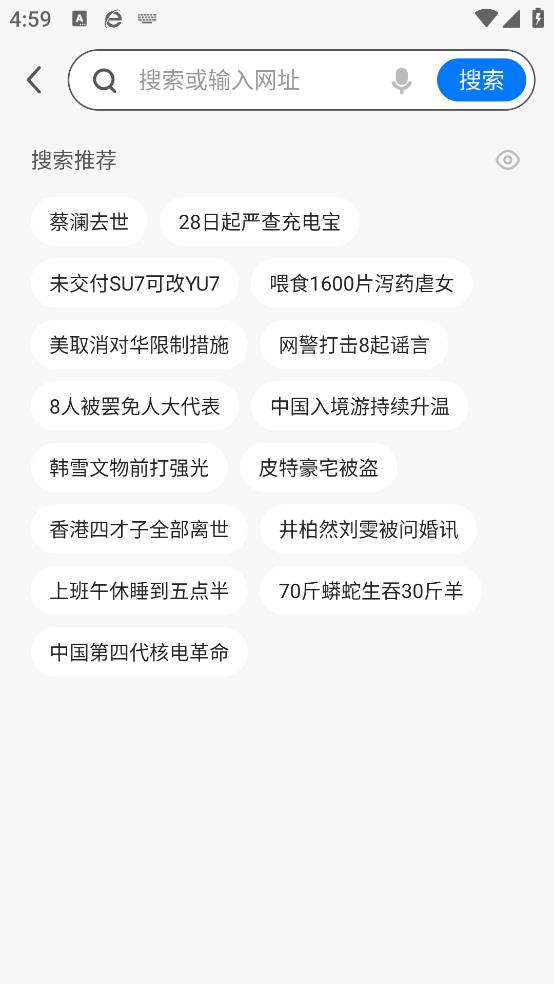Search 未交付SU7可改YU7

pyautogui.click(x=134, y=283)
